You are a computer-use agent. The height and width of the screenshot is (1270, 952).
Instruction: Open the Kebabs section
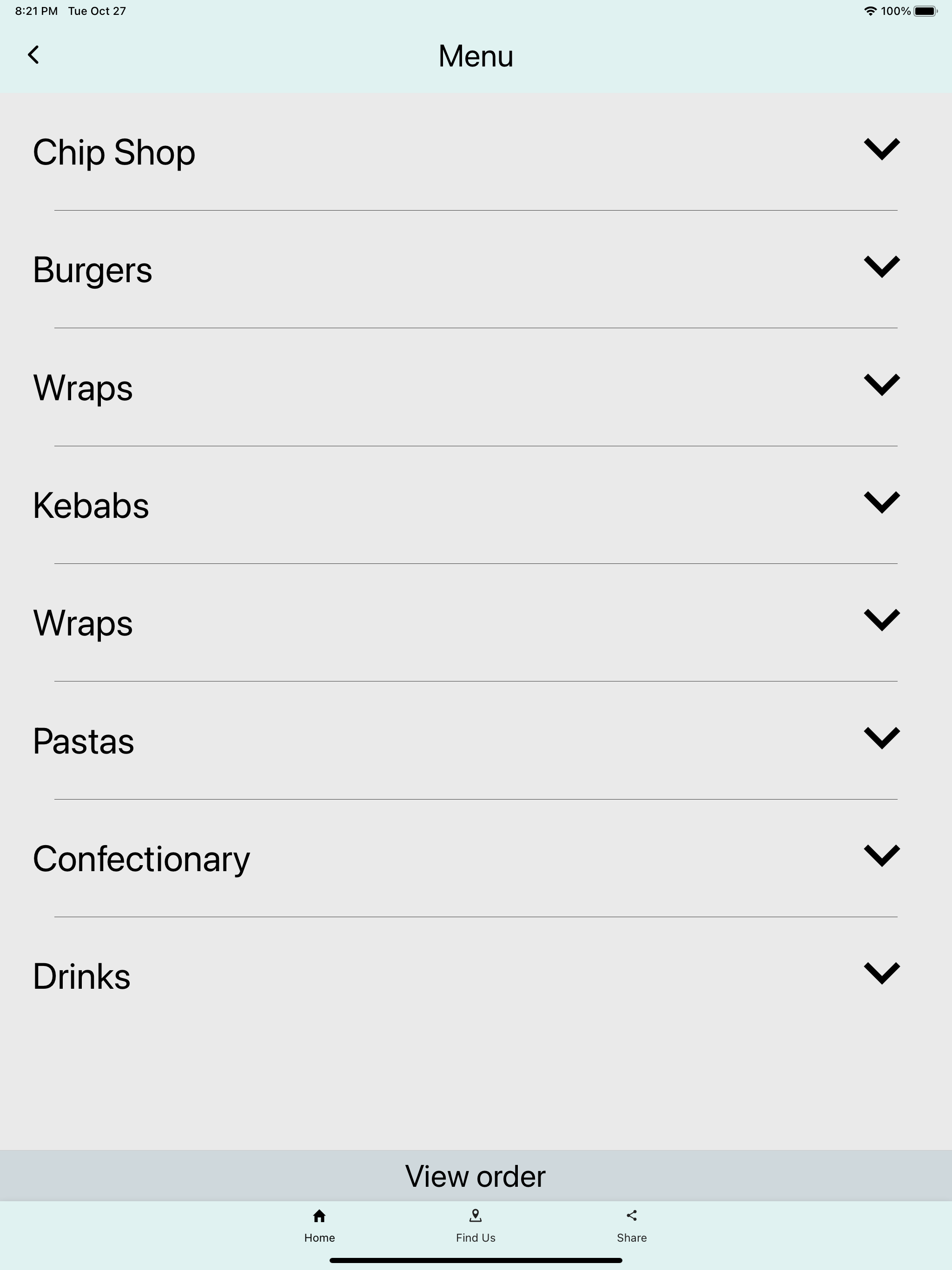(881, 503)
